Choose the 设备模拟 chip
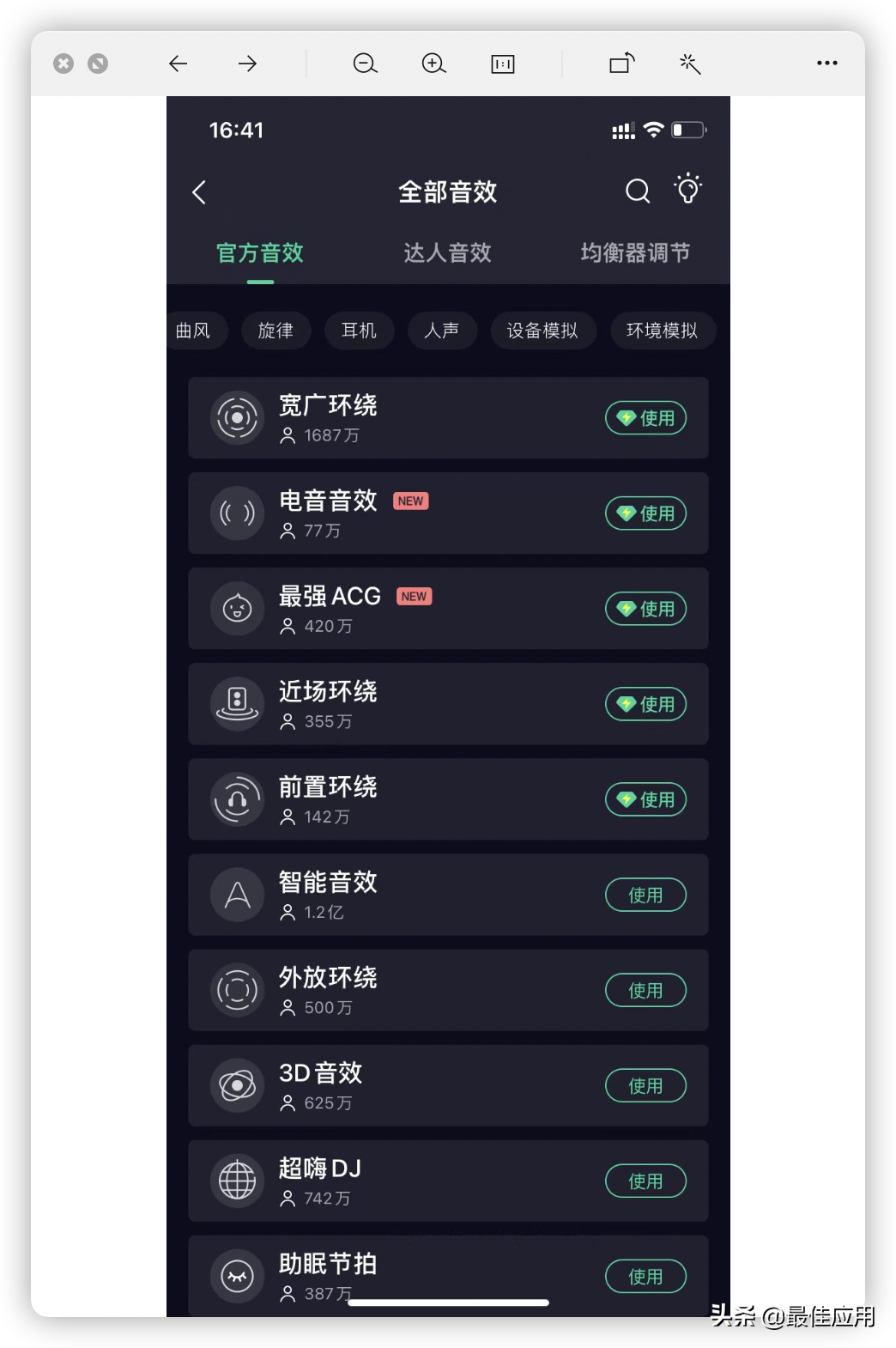The image size is (896, 1348). click(x=542, y=331)
